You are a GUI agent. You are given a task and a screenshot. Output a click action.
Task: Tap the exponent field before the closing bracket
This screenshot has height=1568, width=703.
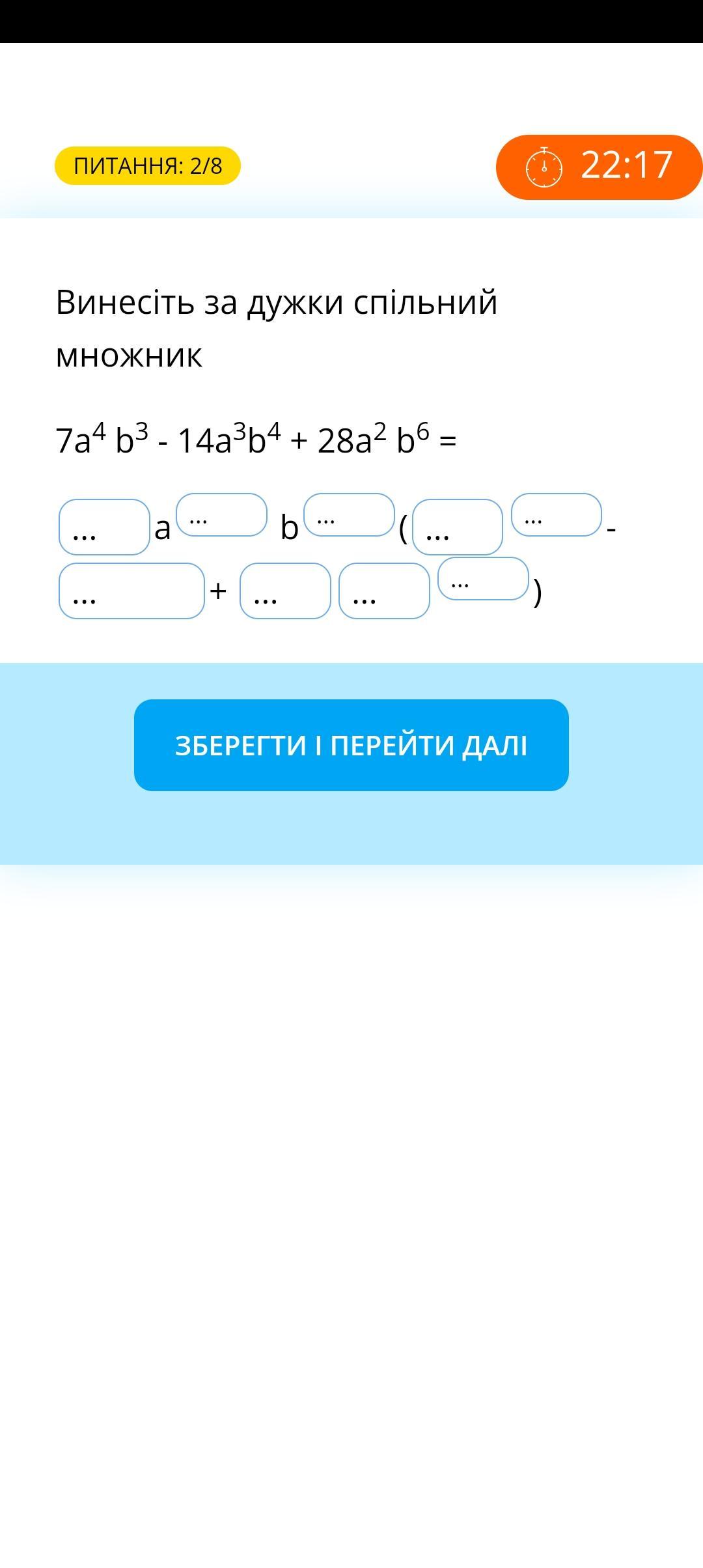coord(483,578)
